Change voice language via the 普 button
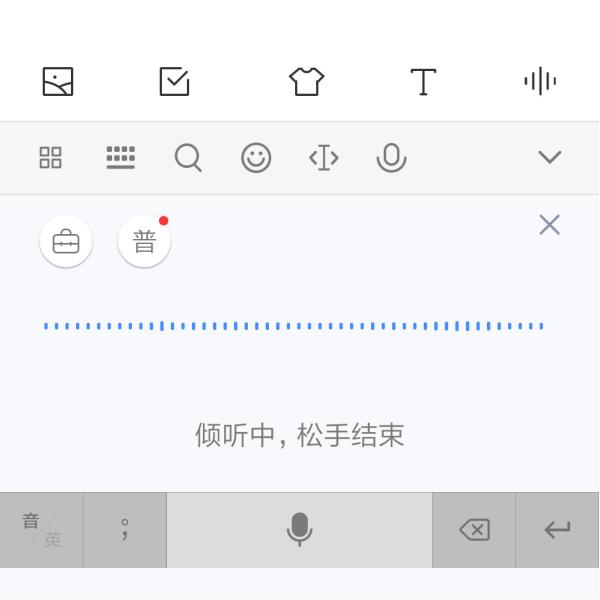600x600 pixels. coord(144,242)
